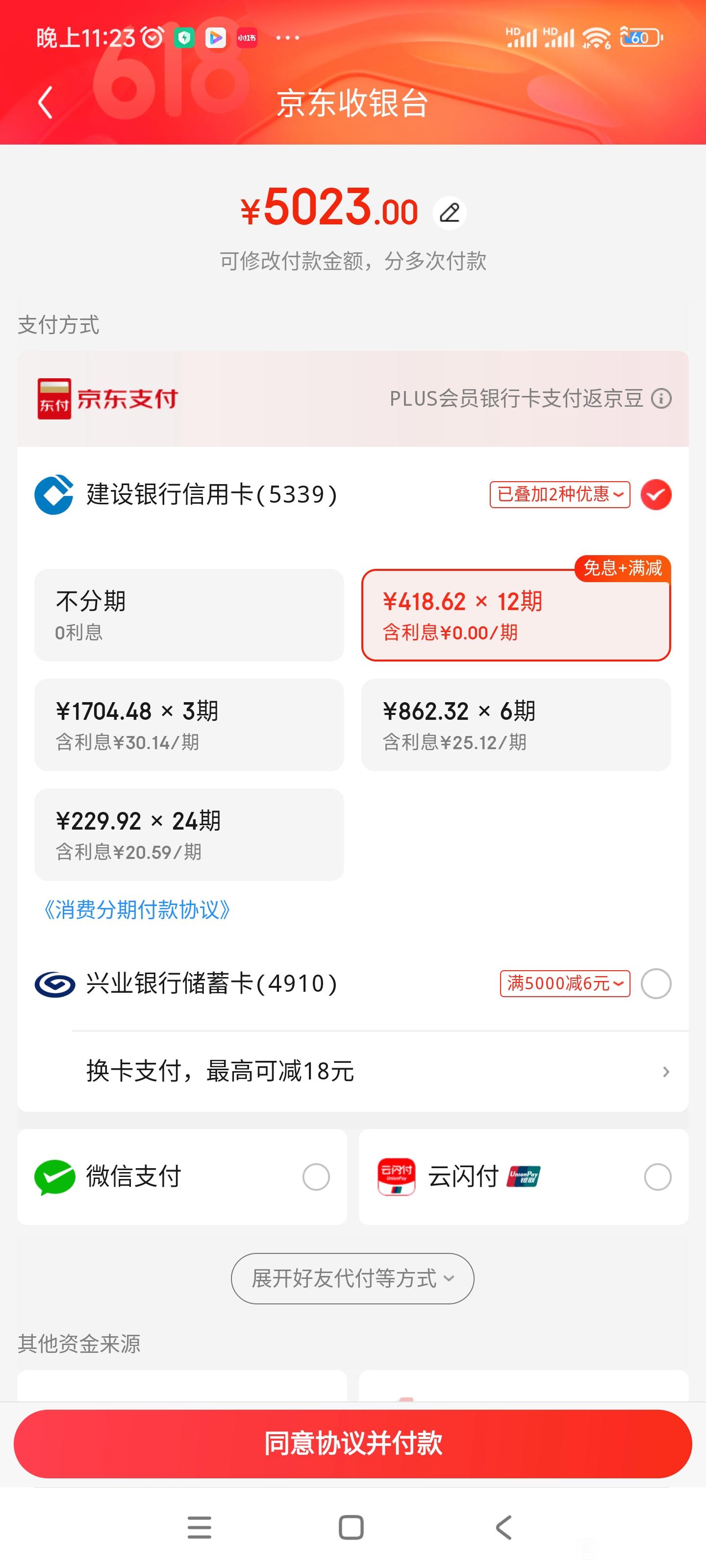Choose the 24期 installment plan
Viewport: 706px width, 1568px height.
point(189,834)
